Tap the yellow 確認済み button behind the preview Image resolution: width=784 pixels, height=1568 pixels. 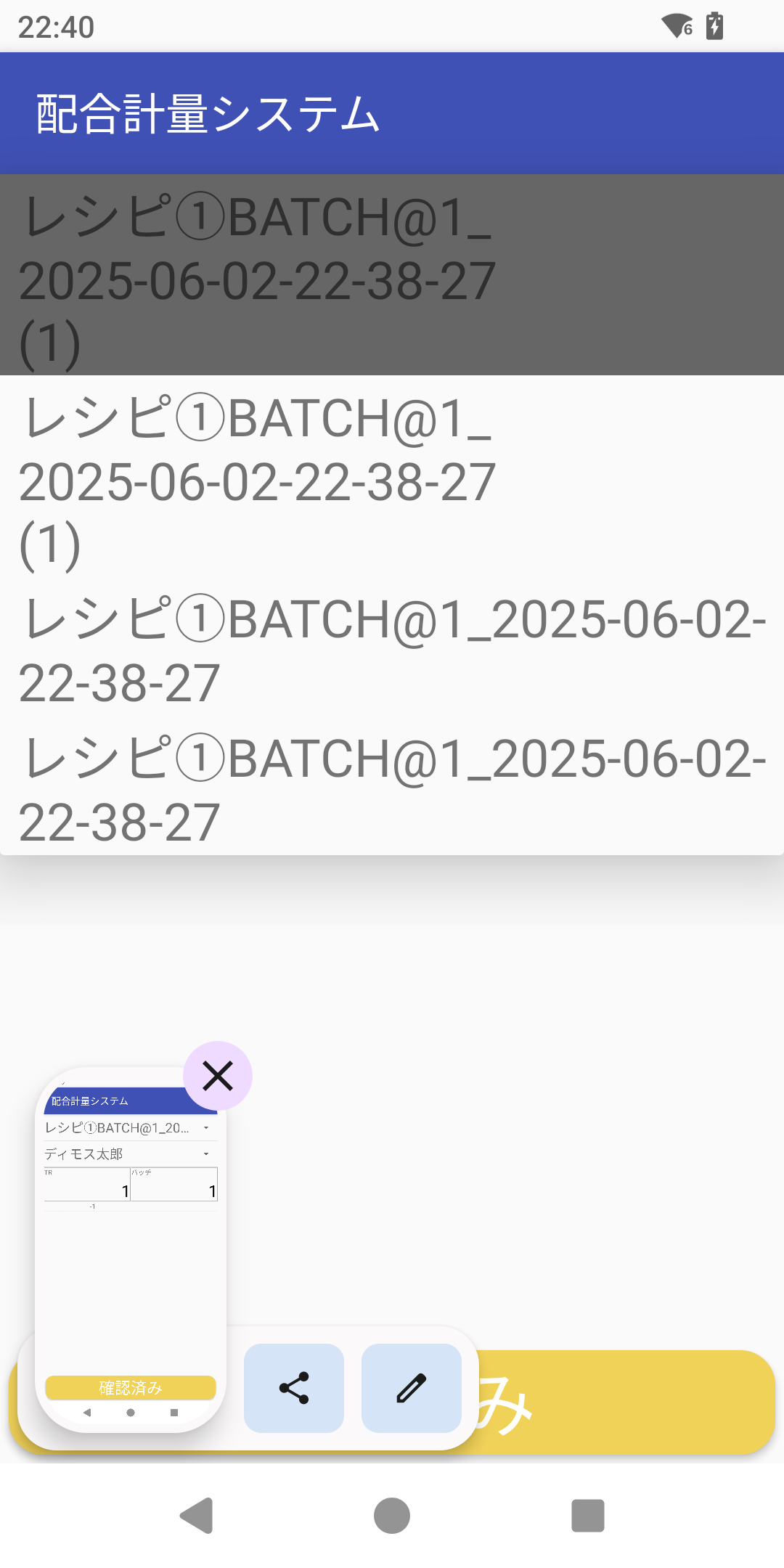[624, 1402]
